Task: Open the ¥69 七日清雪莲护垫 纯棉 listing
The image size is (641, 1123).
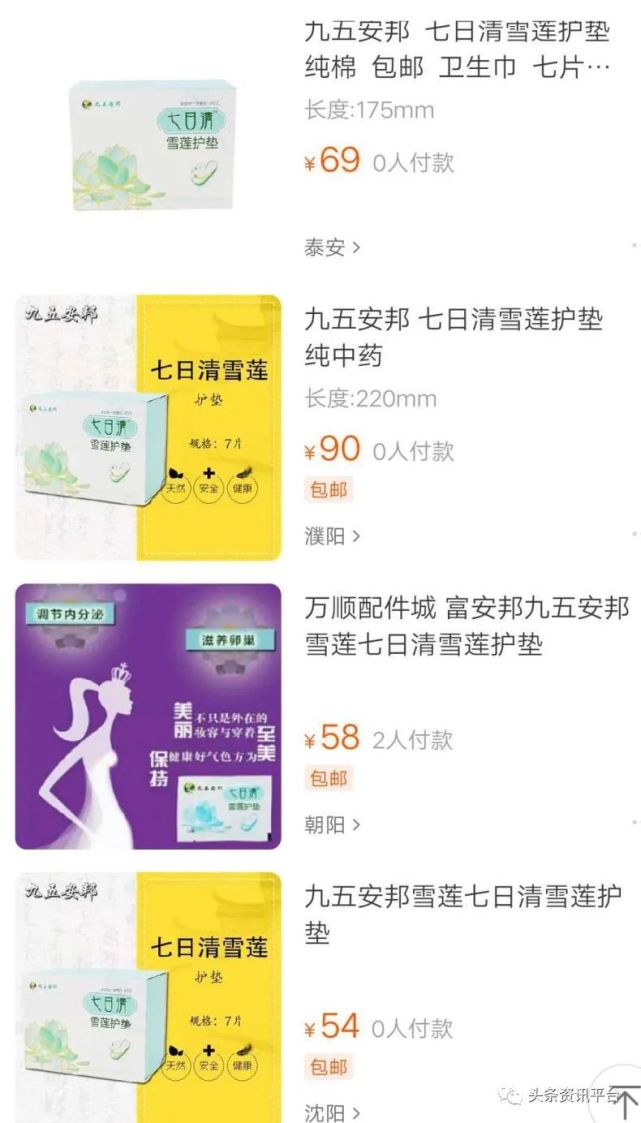Action: click(456, 48)
